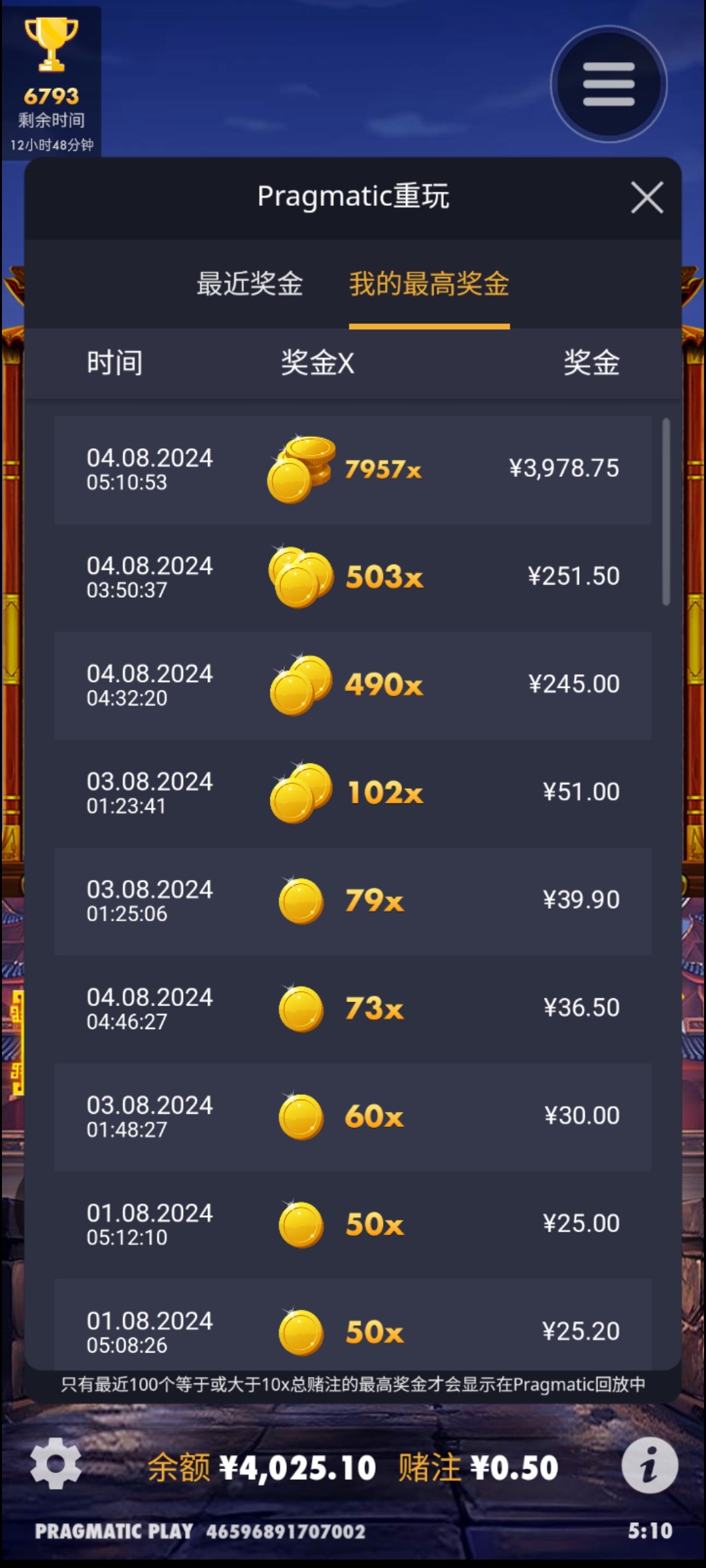The width and height of the screenshot is (706, 1568).
Task: Open the 503x win replay
Action: tap(353, 578)
